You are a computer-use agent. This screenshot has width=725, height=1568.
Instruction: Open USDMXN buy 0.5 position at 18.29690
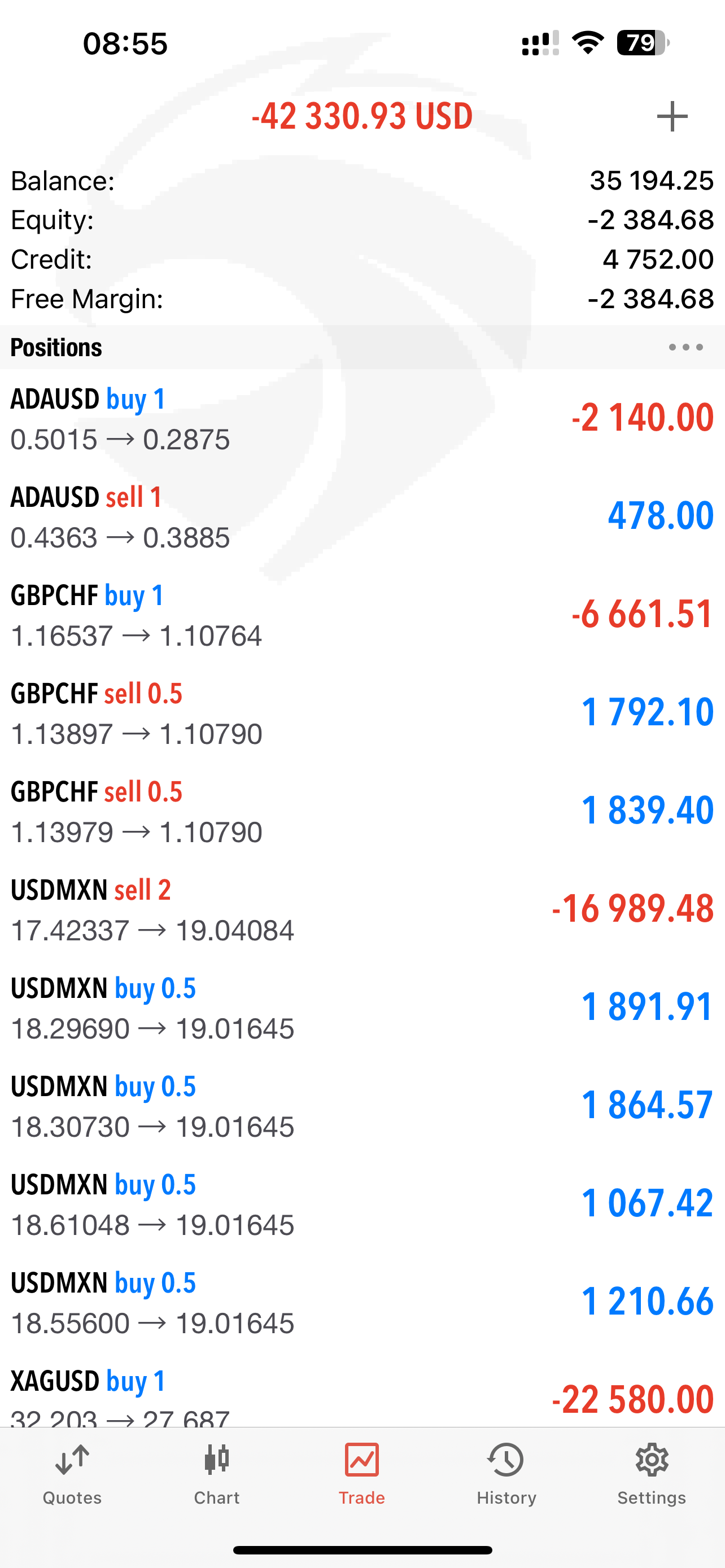(362, 1008)
